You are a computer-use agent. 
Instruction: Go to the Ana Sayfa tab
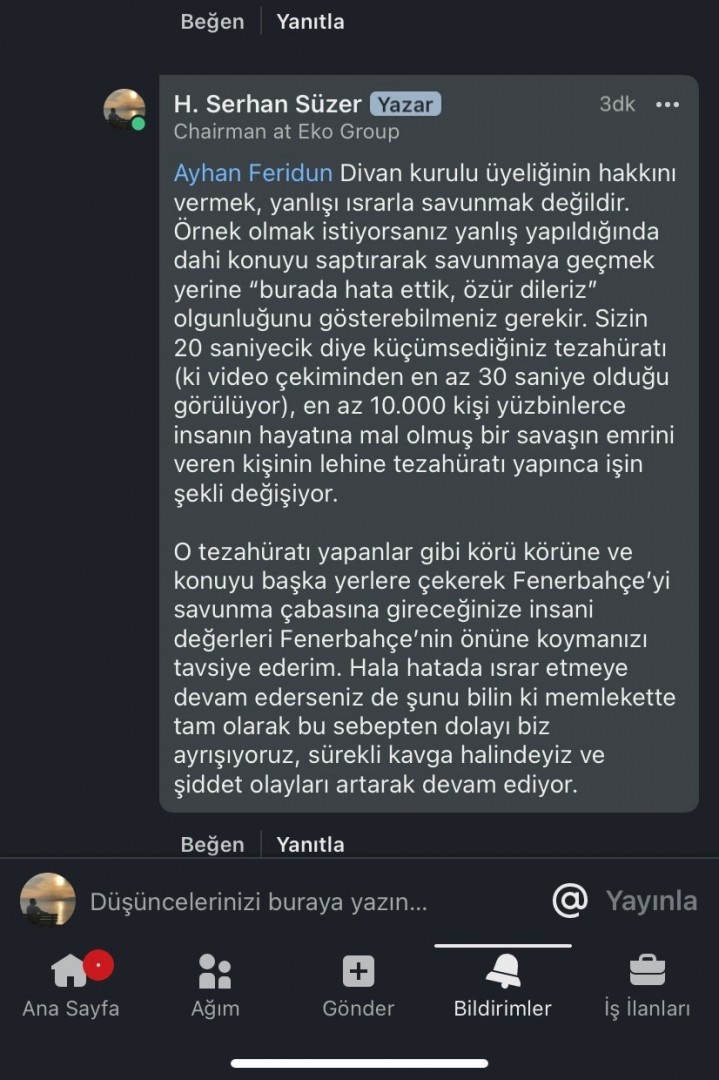pos(70,985)
